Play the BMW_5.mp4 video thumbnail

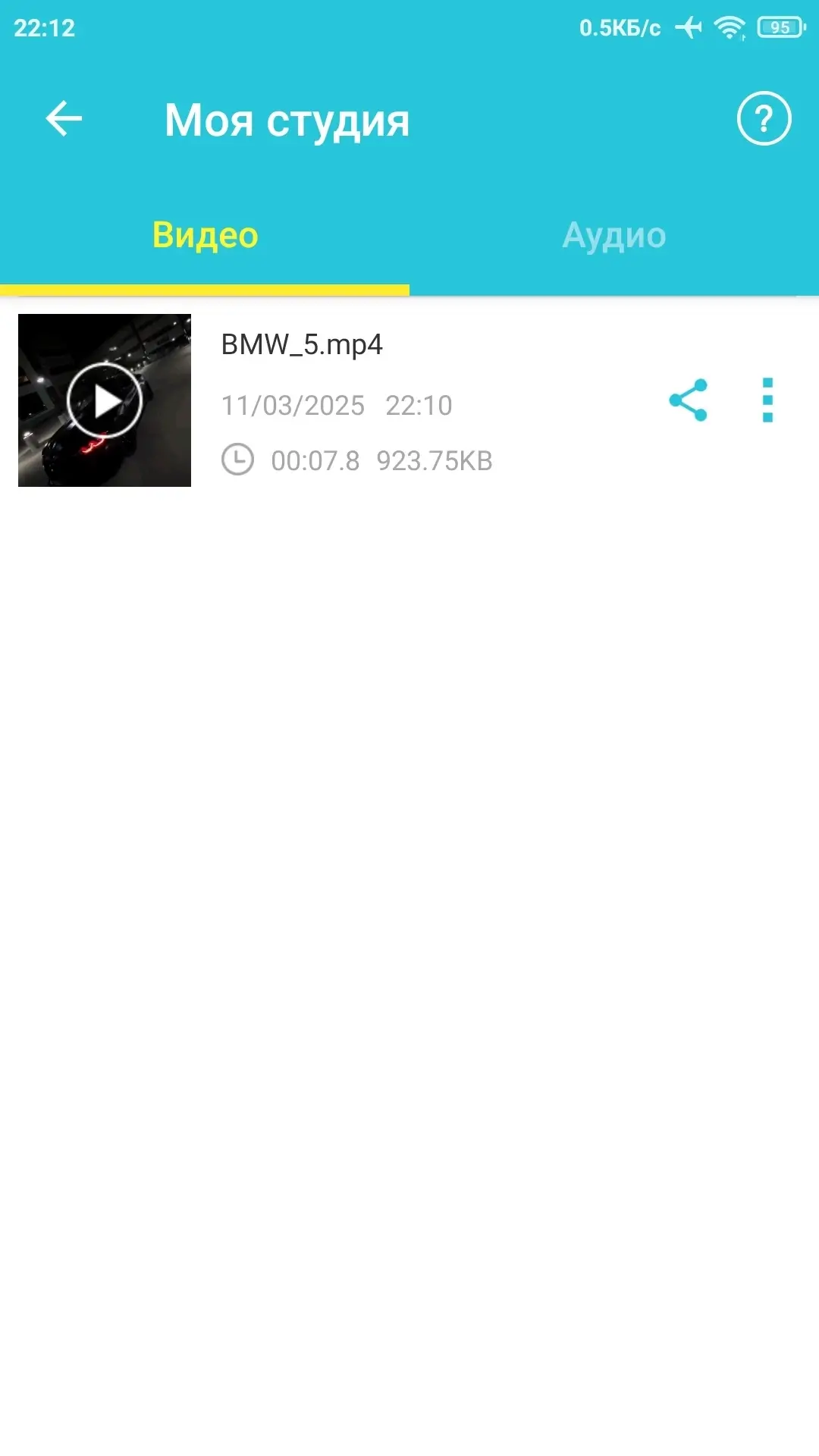click(105, 400)
